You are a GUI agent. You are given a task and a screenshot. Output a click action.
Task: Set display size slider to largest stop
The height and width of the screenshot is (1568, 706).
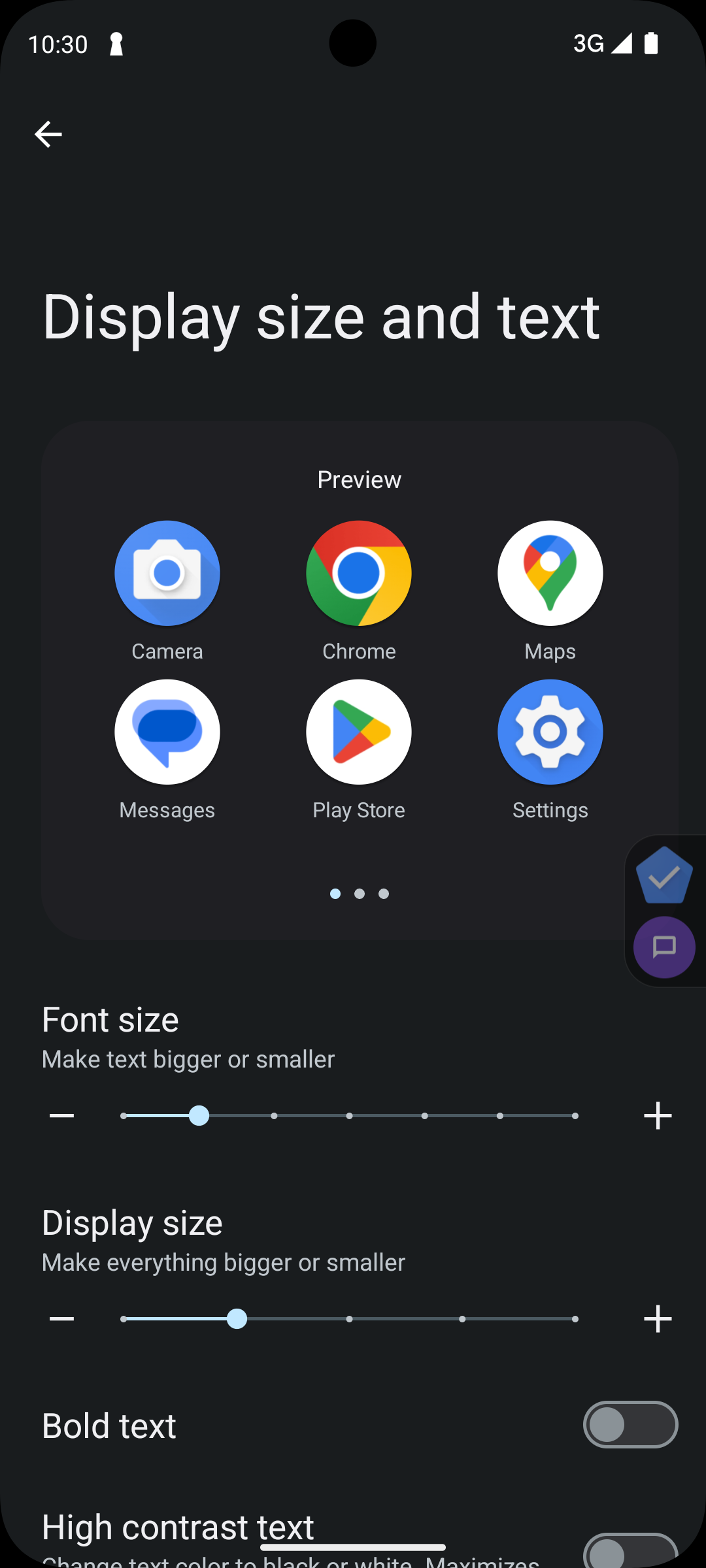pyautogui.click(x=575, y=1319)
